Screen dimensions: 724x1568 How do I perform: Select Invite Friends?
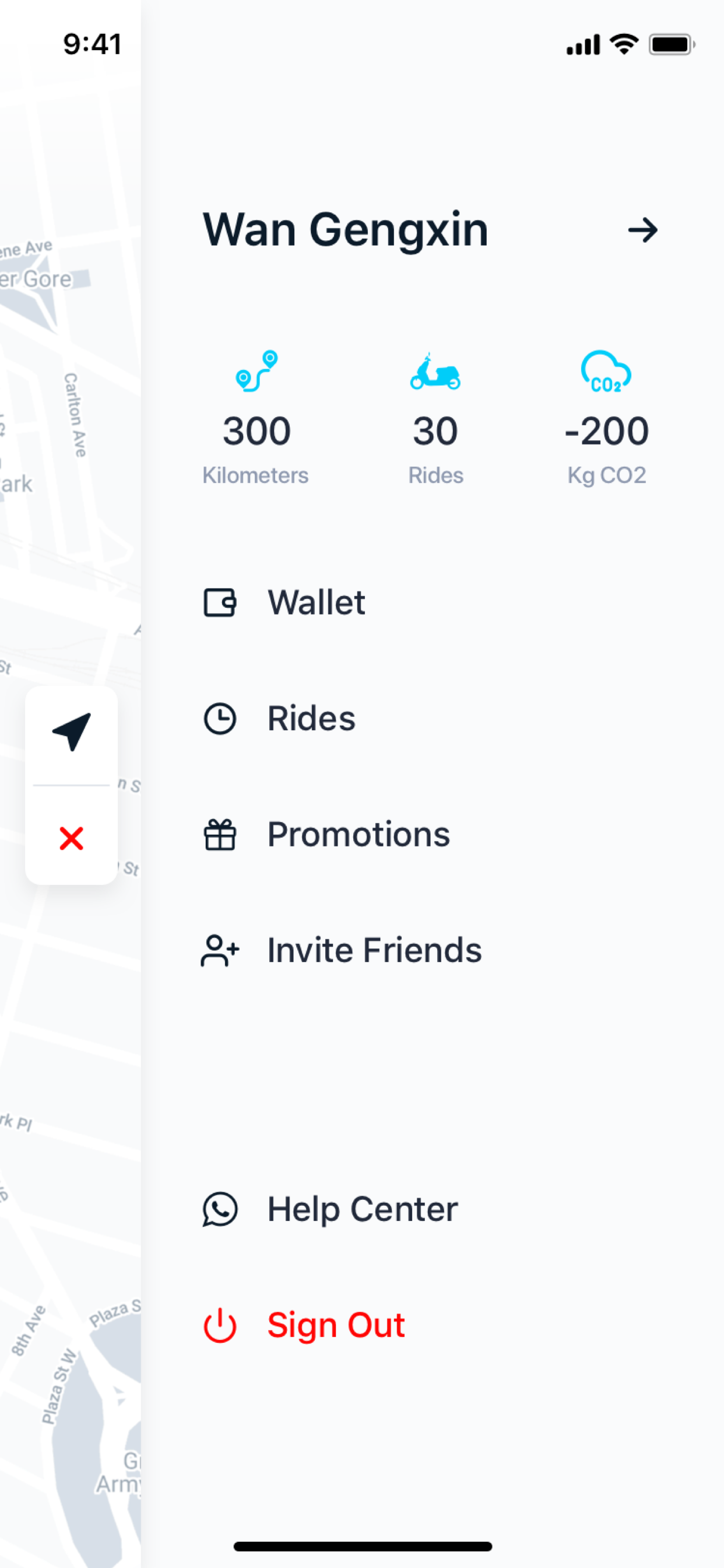[x=342, y=950]
